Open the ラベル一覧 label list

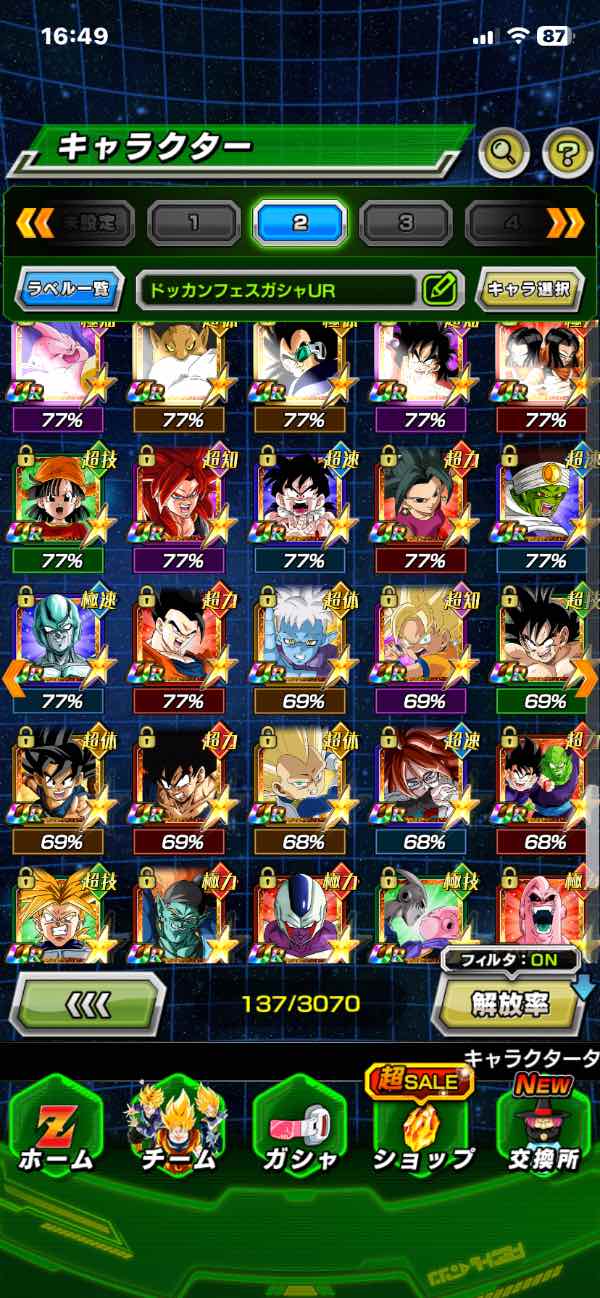pos(70,291)
